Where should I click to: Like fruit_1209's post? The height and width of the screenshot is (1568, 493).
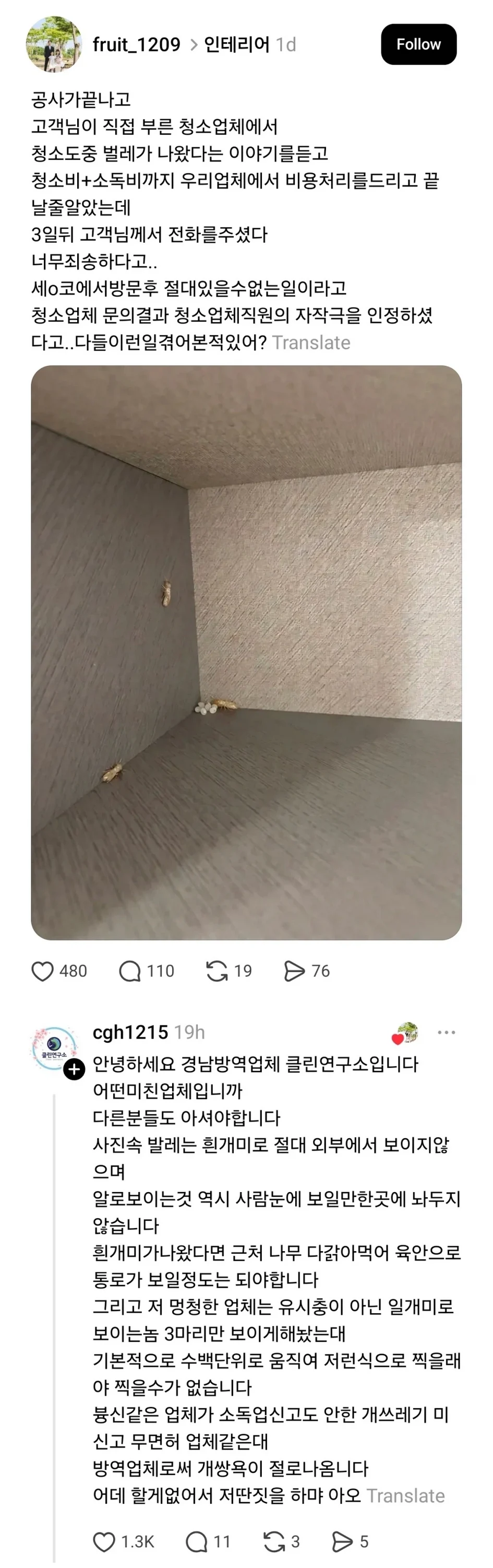43,971
